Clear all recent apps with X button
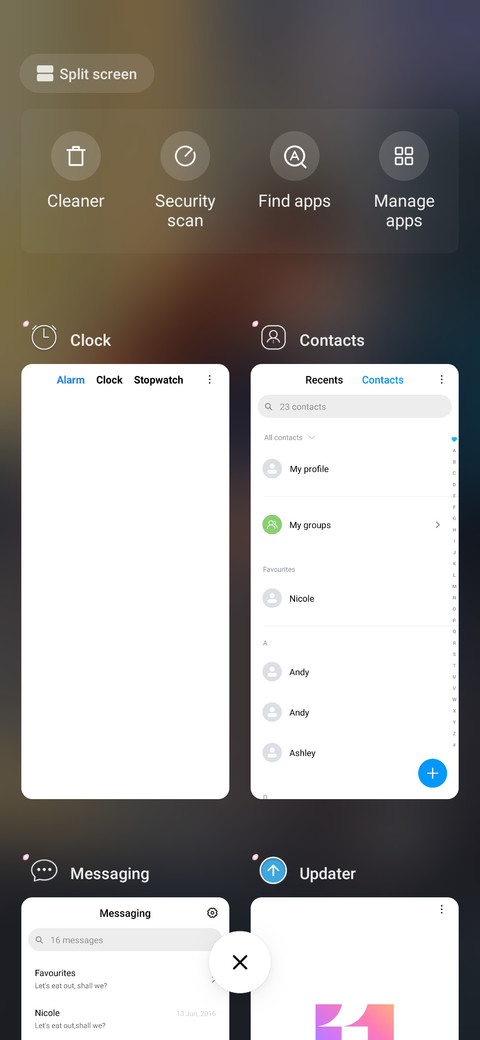The height and width of the screenshot is (1040, 480). tap(240, 962)
